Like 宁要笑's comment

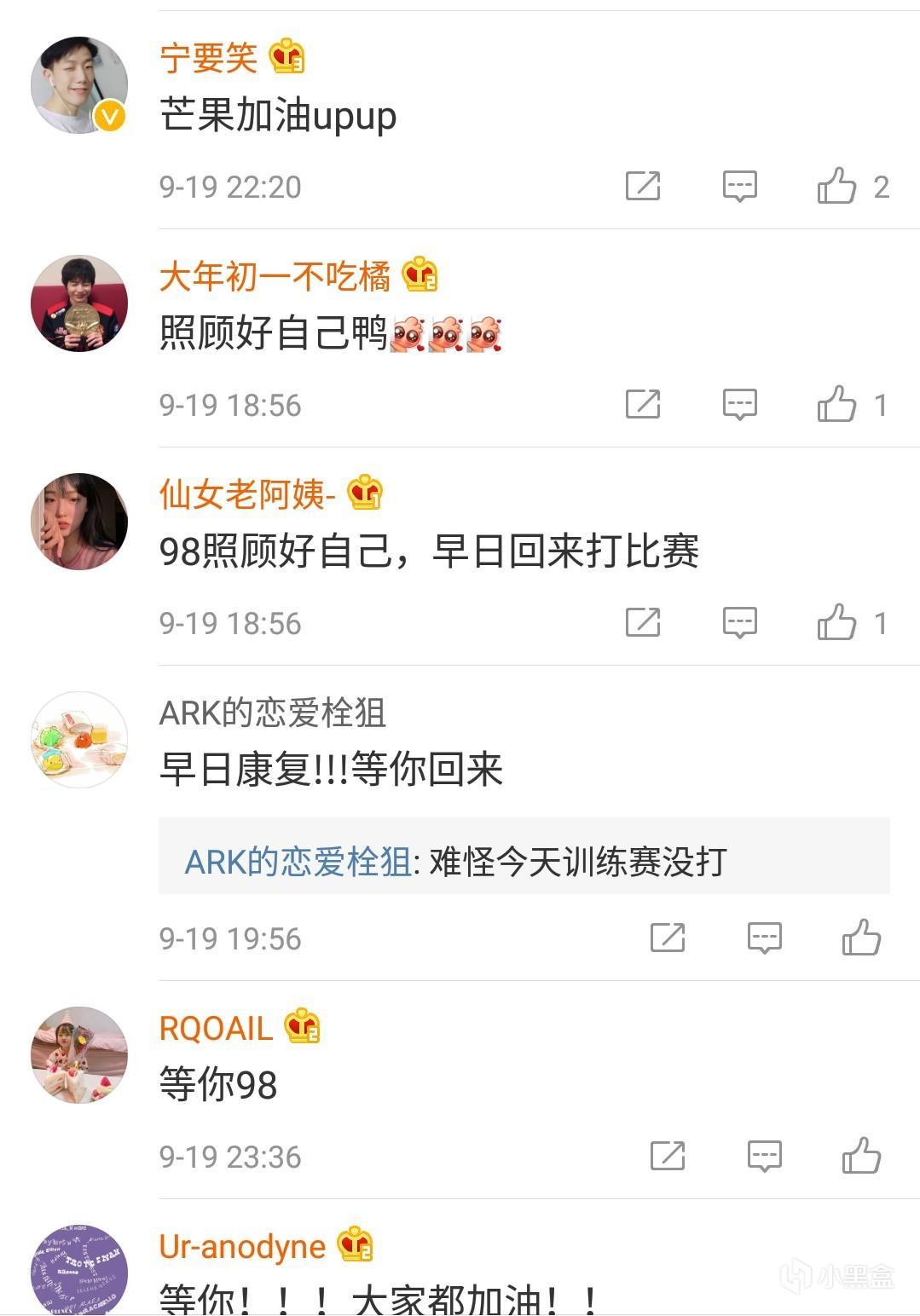[836, 185]
